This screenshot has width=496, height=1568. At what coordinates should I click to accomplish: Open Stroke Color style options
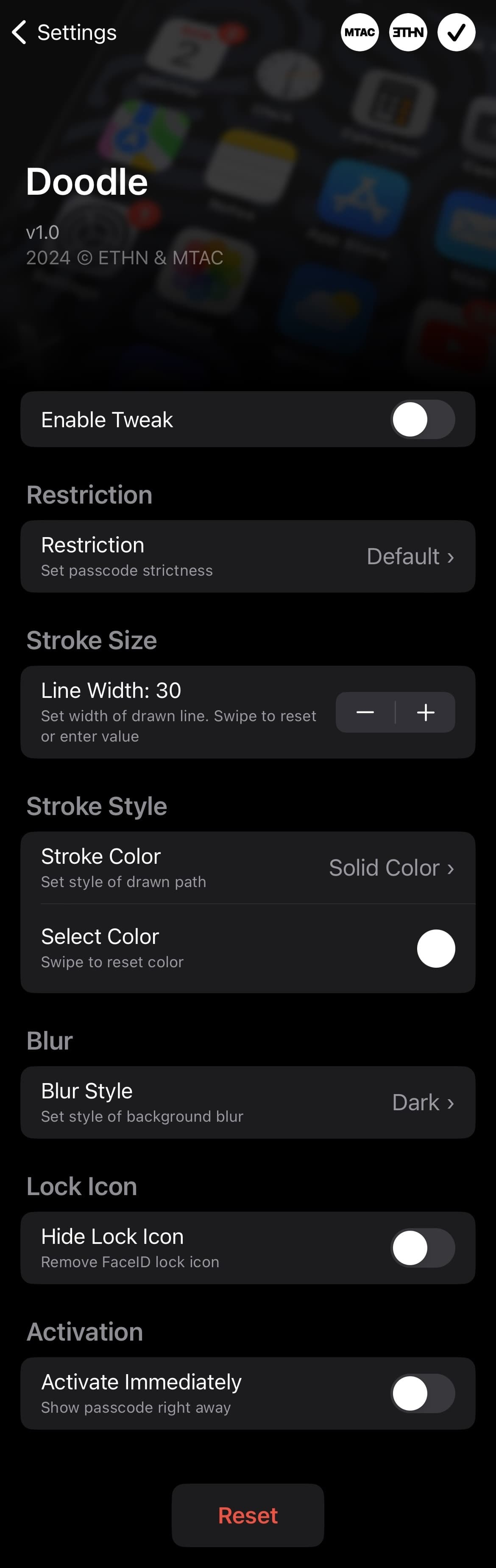click(x=248, y=868)
